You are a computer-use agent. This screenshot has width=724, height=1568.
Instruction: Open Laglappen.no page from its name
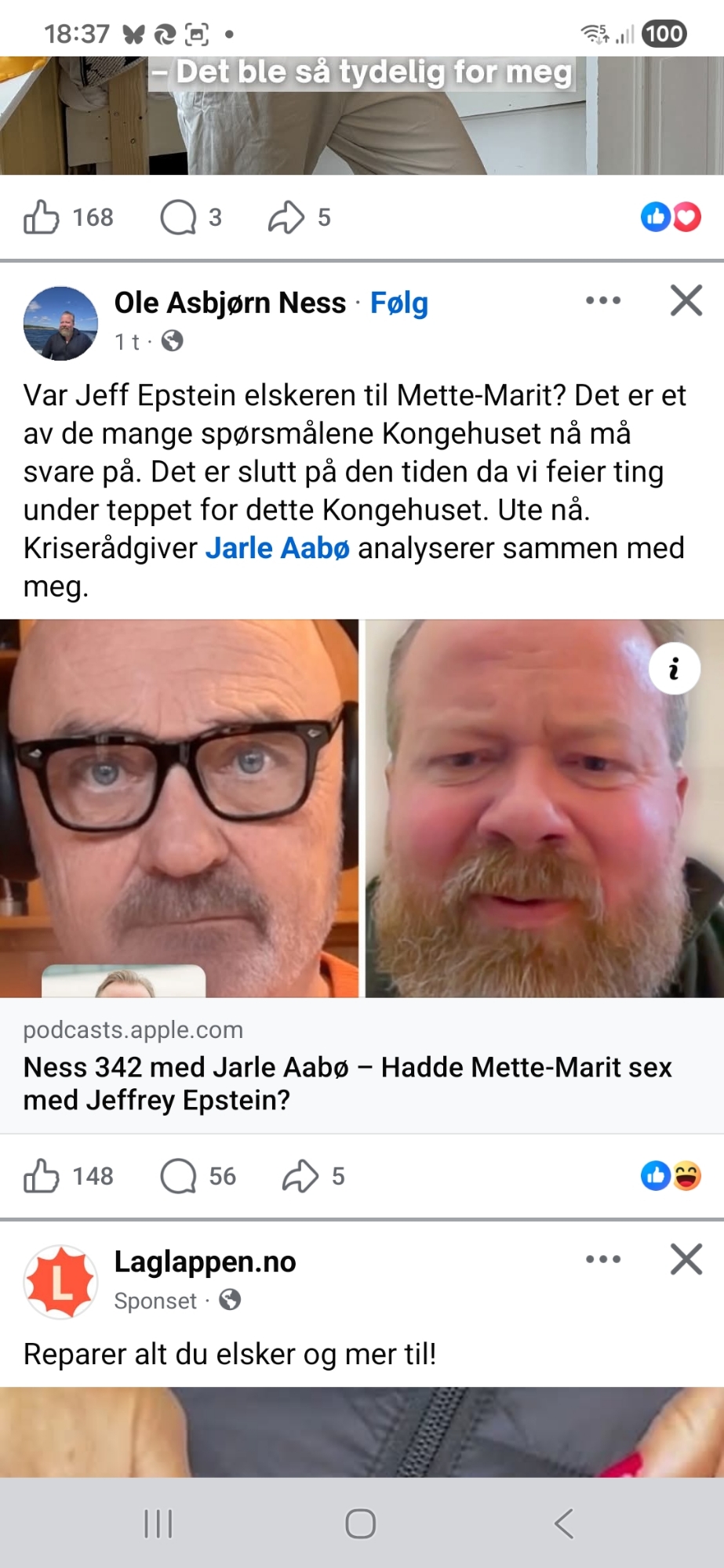point(205,1261)
